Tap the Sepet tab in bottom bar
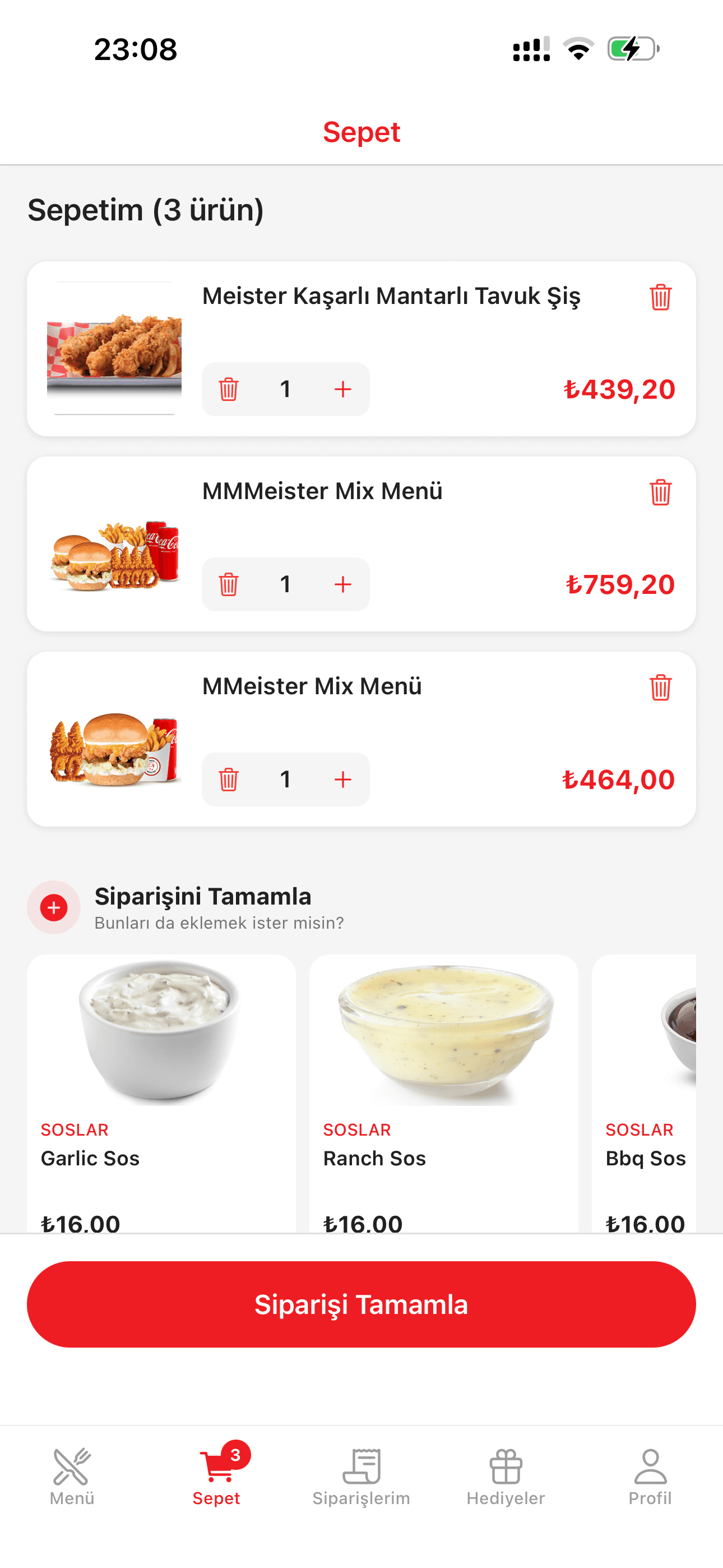 click(x=217, y=1477)
